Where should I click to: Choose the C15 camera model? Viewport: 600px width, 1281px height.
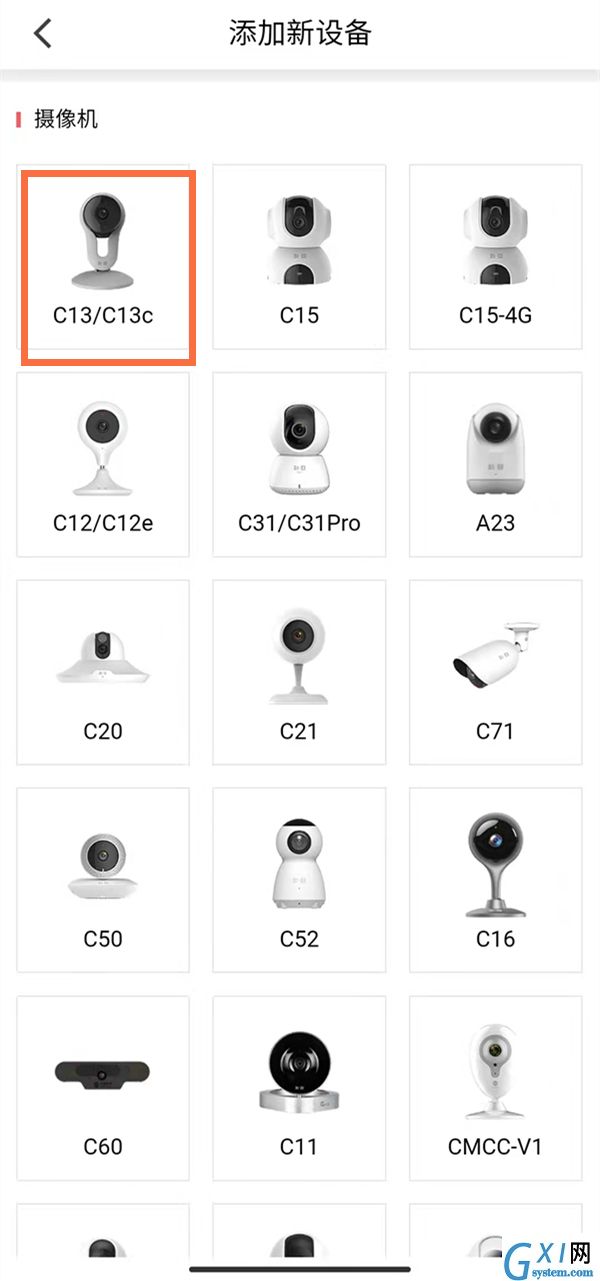[299, 258]
